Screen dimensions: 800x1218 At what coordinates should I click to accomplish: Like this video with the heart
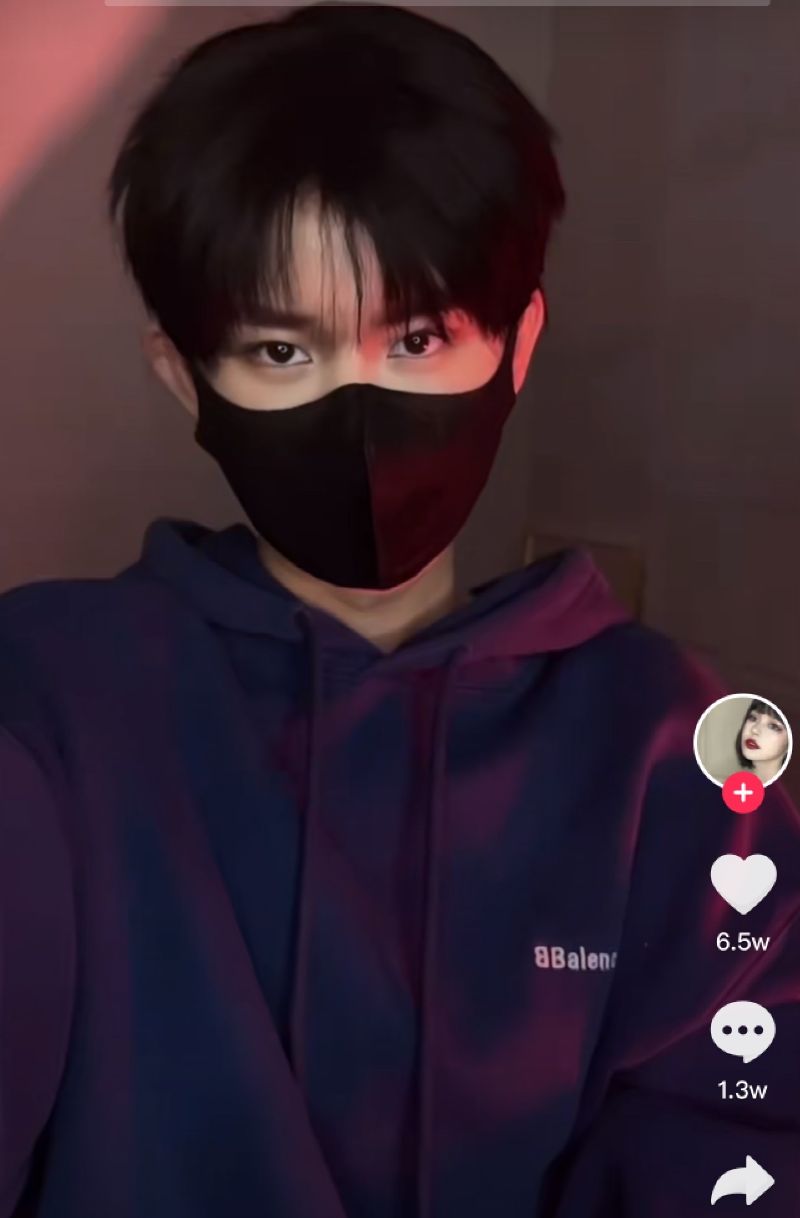pyautogui.click(x=743, y=884)
